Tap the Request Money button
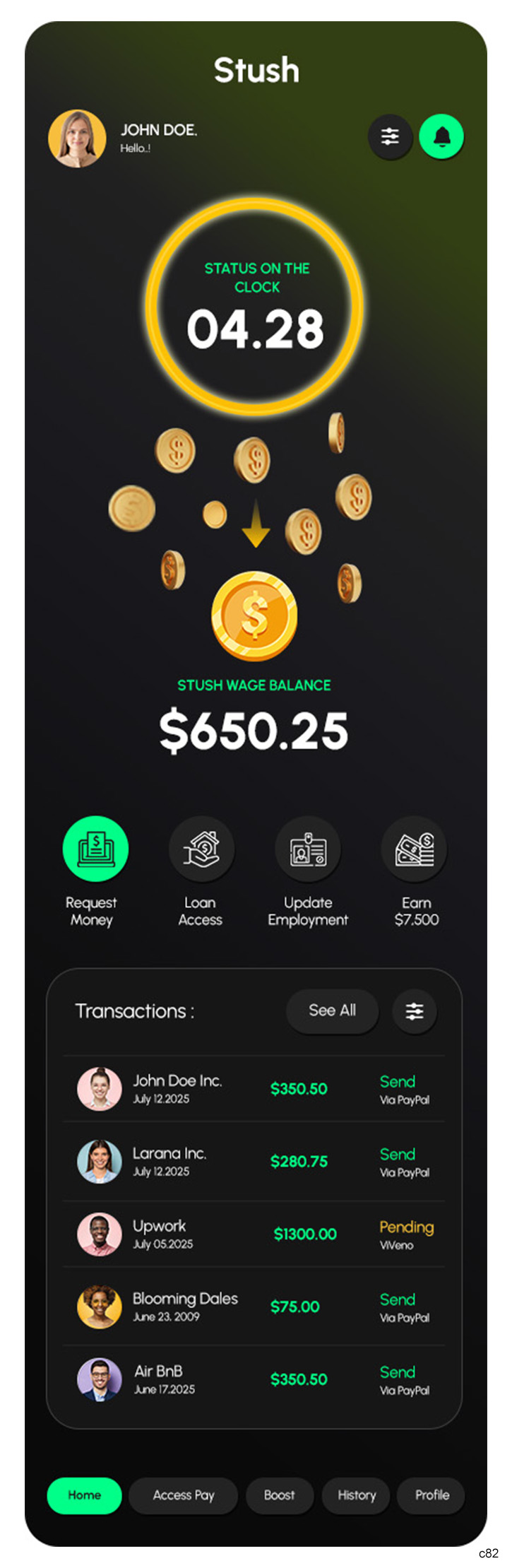This screenshot has height=1568, width=512. (x=95, y=849)
